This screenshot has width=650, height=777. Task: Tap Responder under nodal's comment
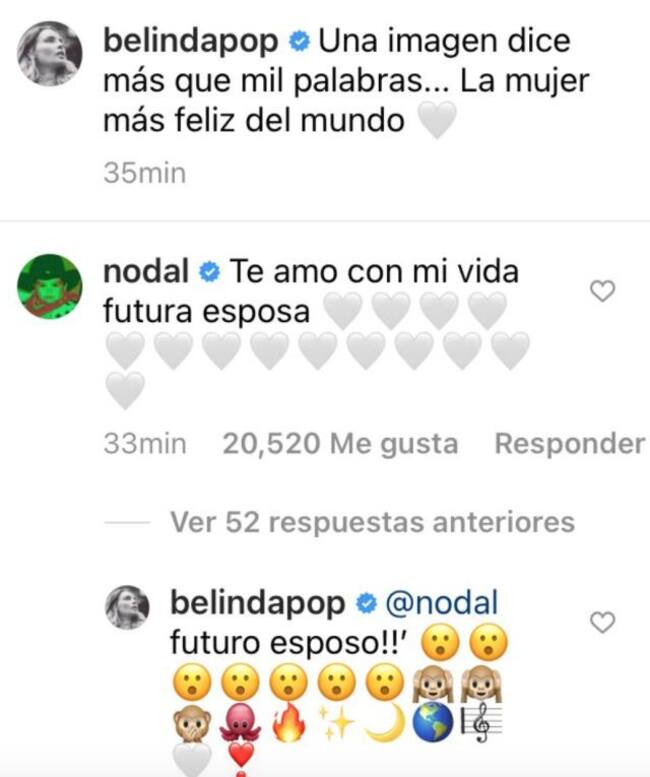569,443
